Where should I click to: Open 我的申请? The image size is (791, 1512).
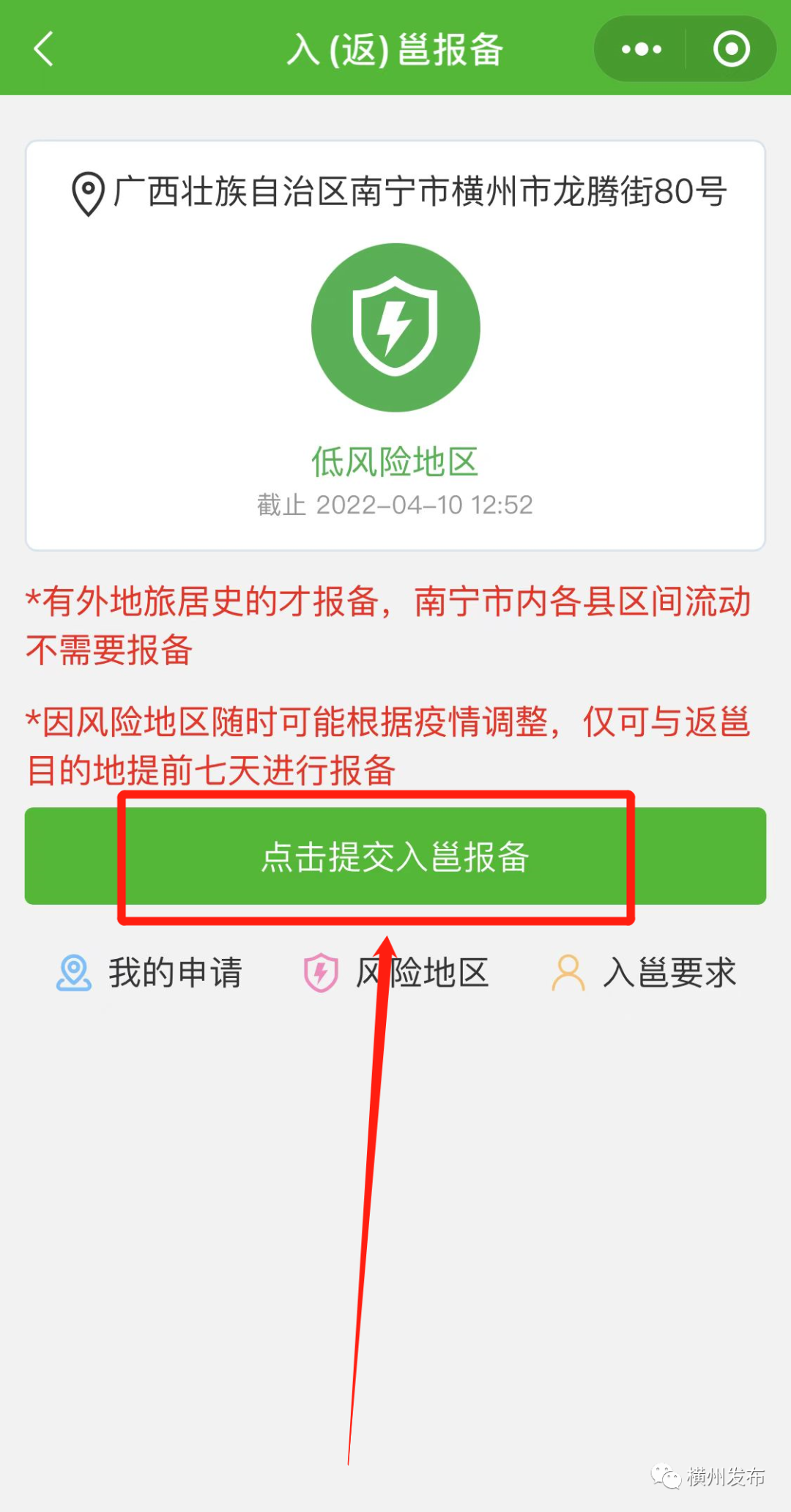click(x=150, y=973)
